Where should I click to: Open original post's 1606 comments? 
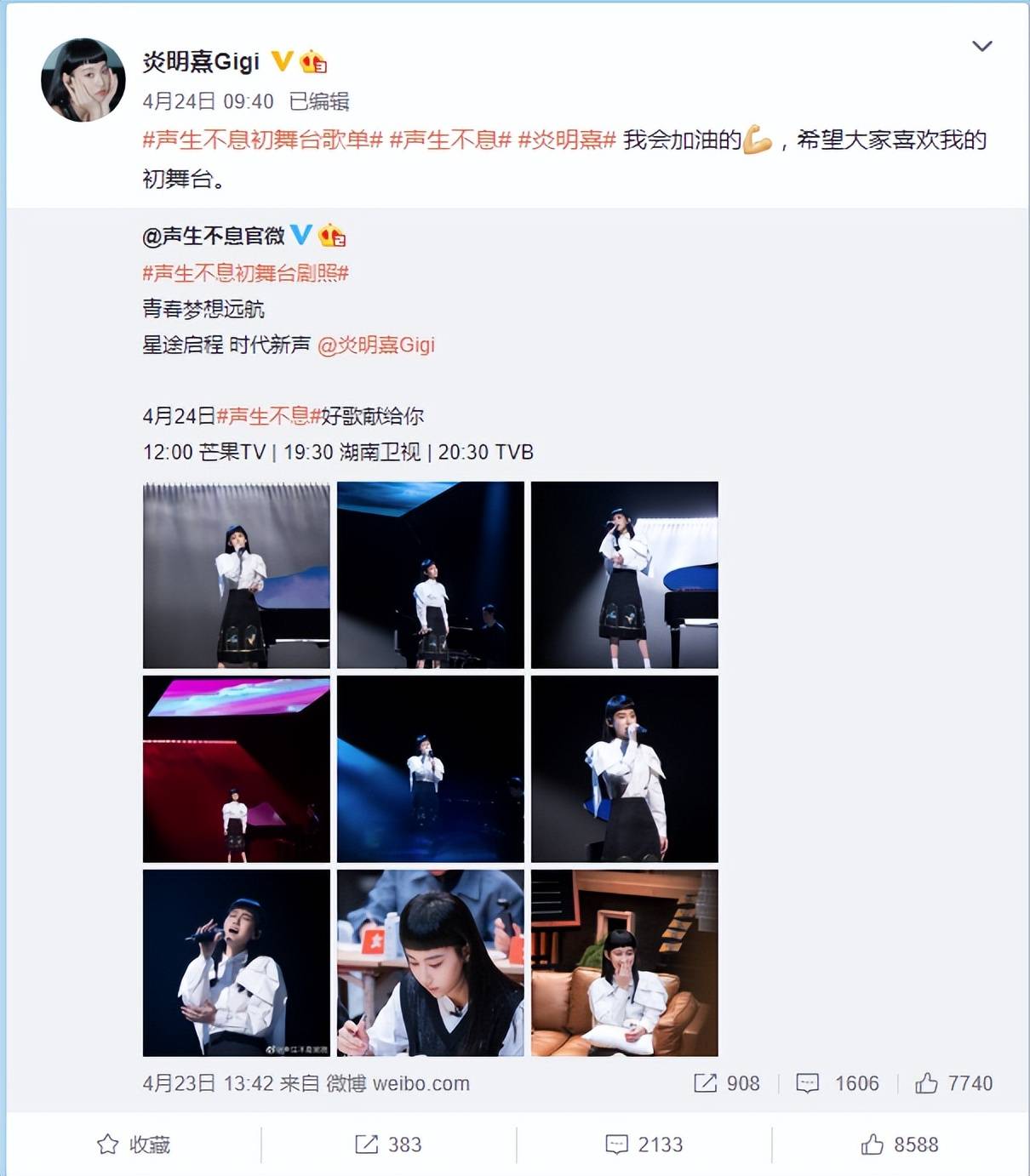point(838,1083)
